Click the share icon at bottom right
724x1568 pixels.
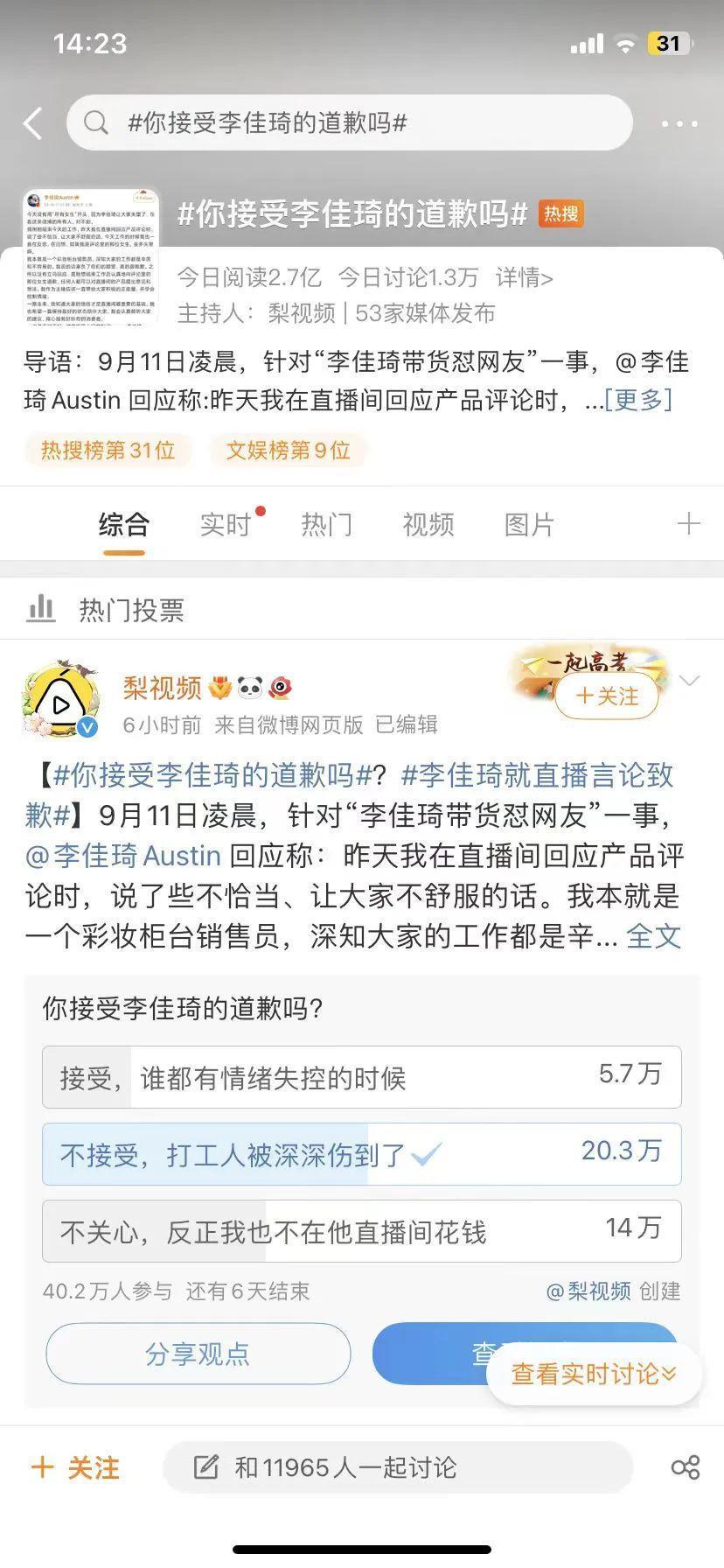[686, 1467]
